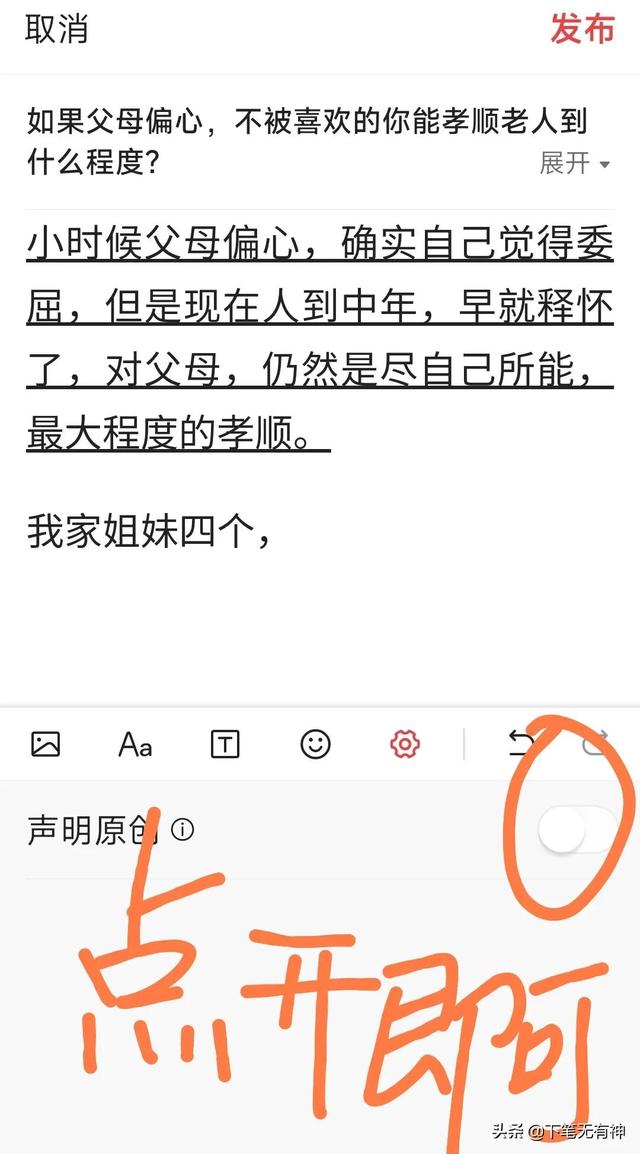Turn on the 声明原创 switch
640x1154 pixels.
578,831
